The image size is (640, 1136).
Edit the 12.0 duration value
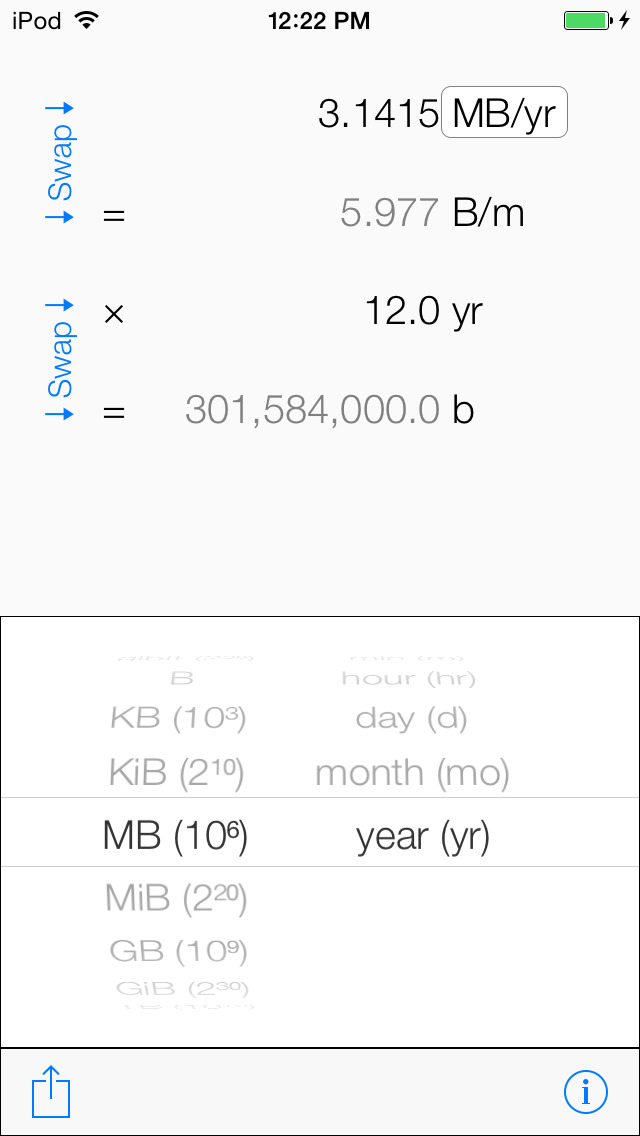point(402,312)
